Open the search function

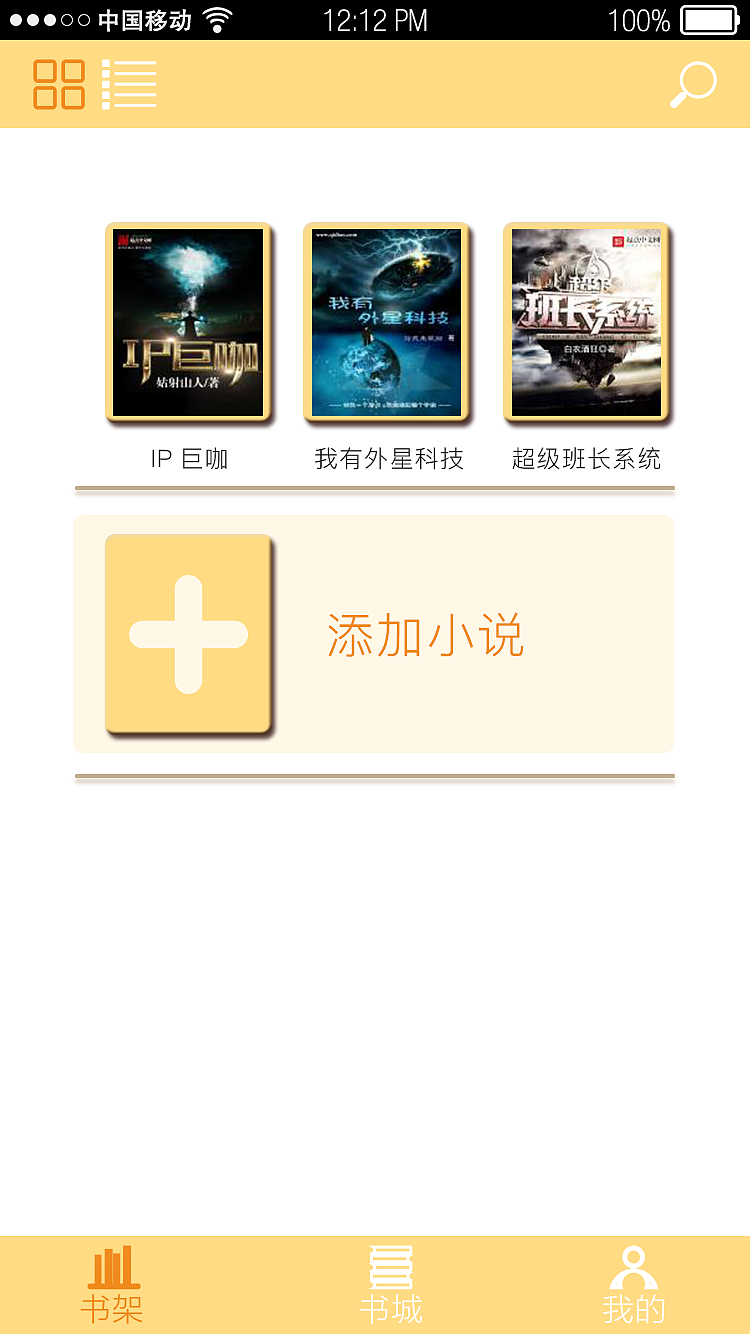(695, 82)
